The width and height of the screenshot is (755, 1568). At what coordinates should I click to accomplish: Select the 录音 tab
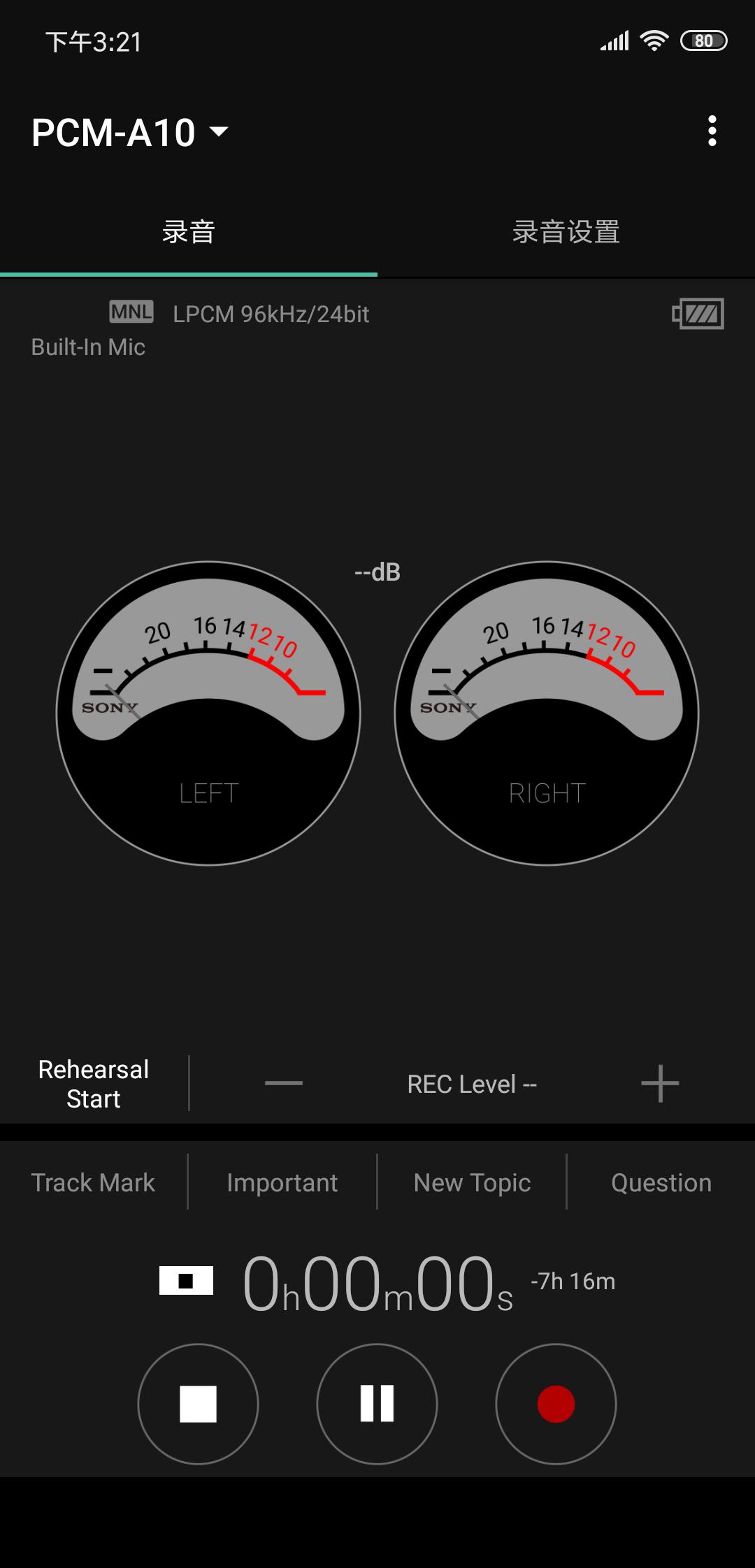pyautogui.click(x=188, y=232)
